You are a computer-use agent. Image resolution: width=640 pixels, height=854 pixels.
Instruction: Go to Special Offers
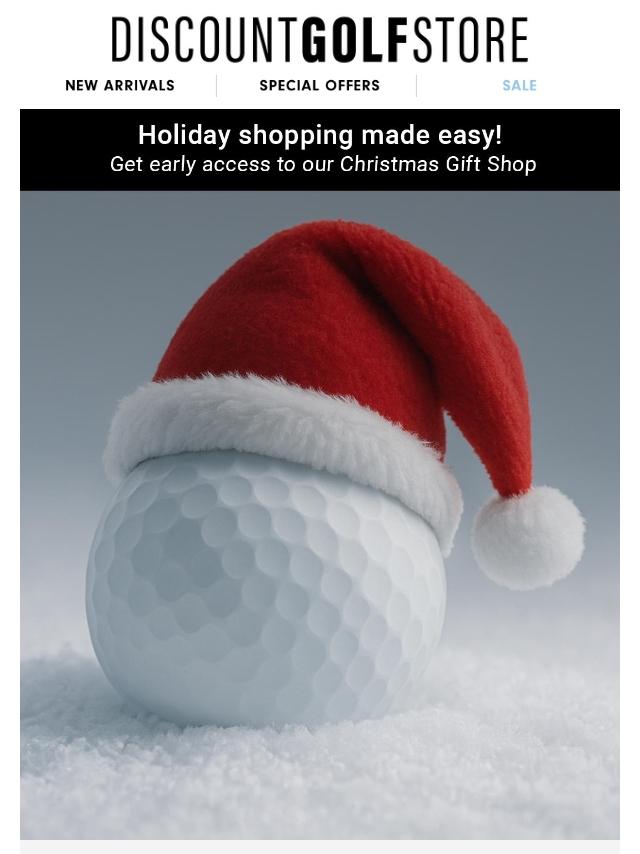click(x=320, y=86)
